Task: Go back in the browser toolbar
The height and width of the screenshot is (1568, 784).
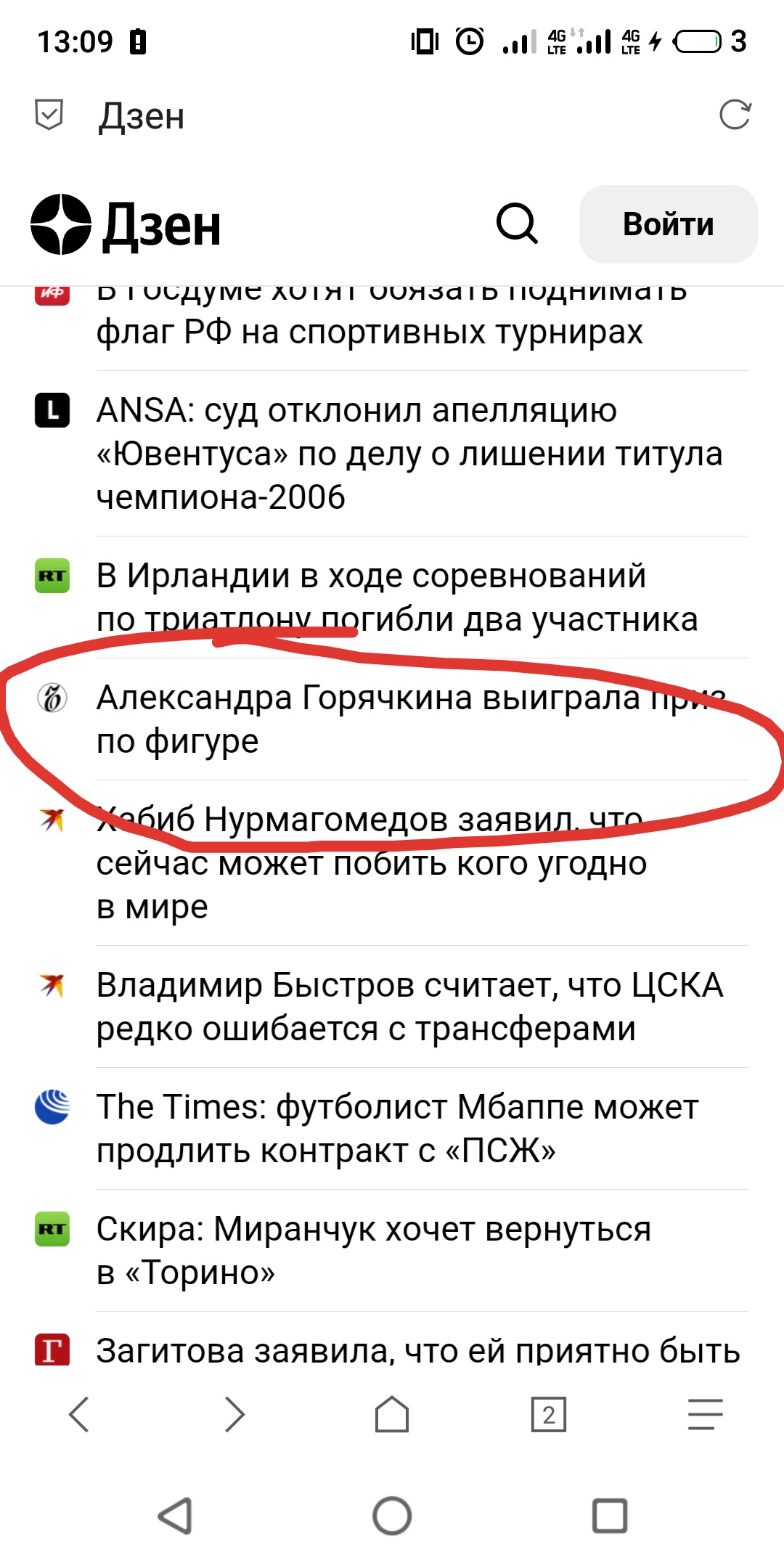Action: coord(78,1414)
